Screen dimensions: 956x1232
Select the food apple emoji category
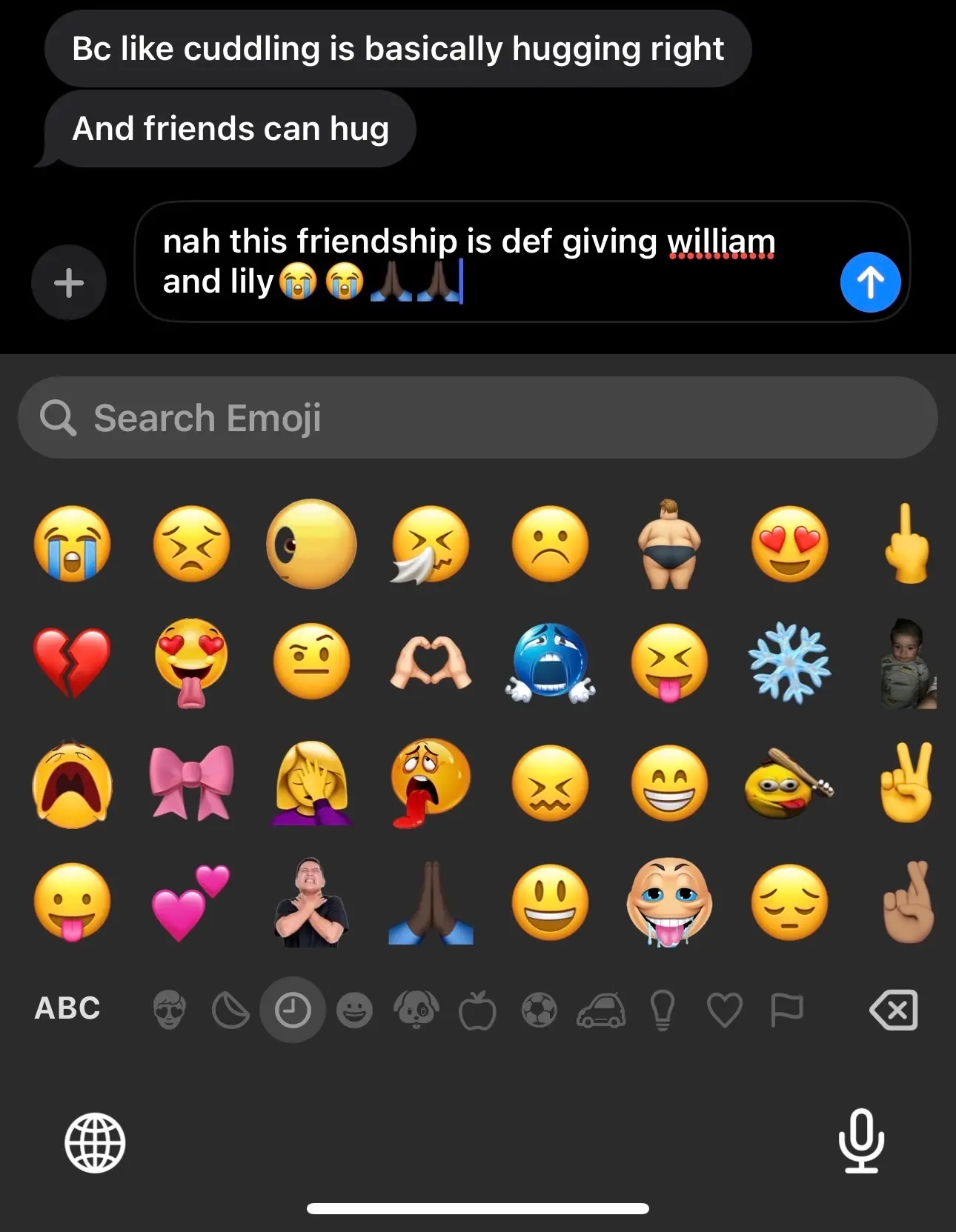[477, 1010]
